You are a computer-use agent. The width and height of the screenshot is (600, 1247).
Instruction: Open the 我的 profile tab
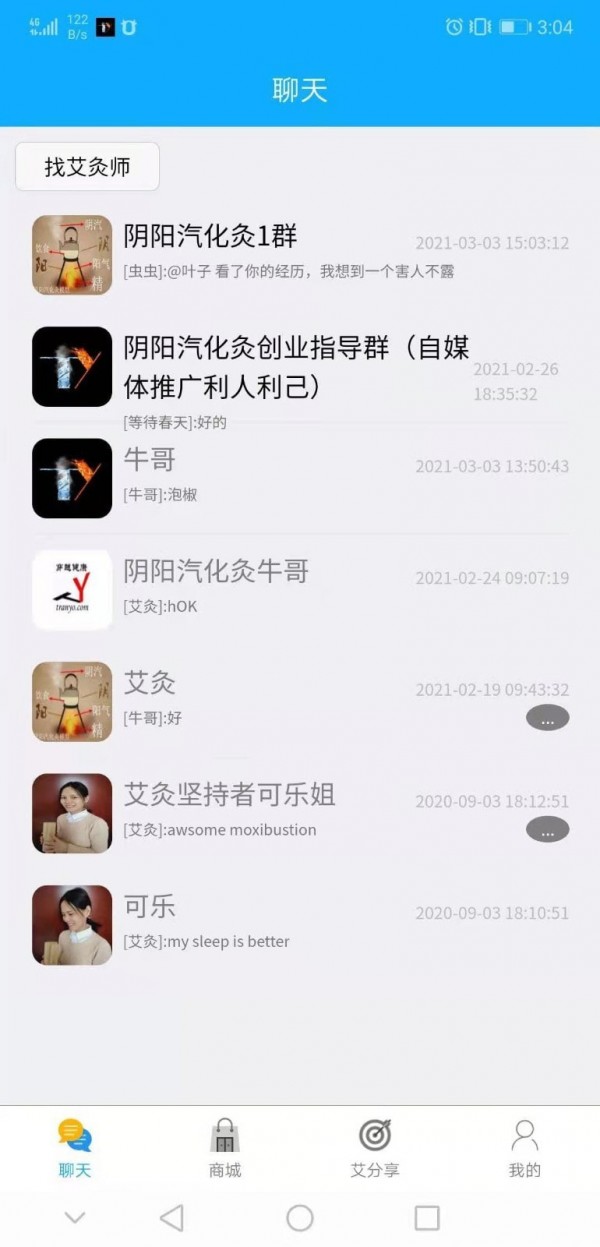tap(524, 1149)
